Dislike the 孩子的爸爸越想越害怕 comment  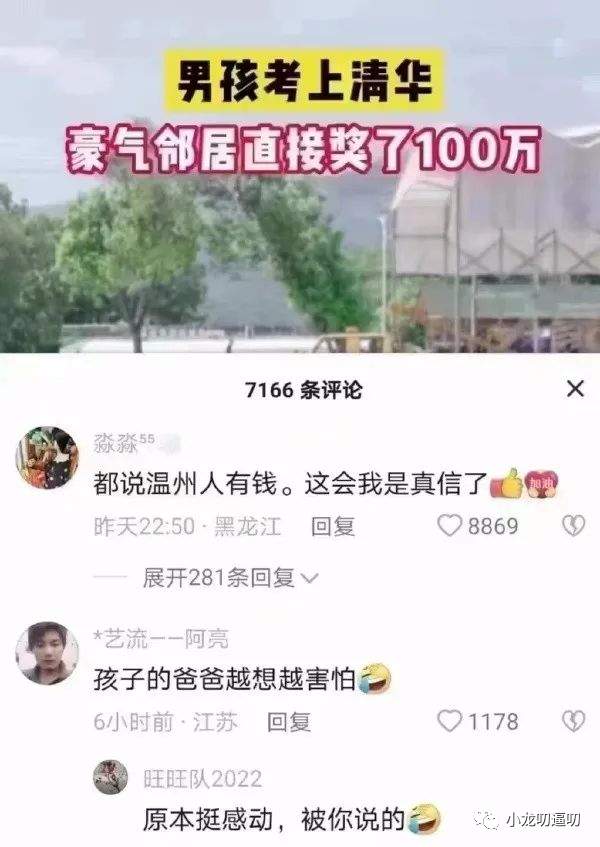[x=572, y=720]
